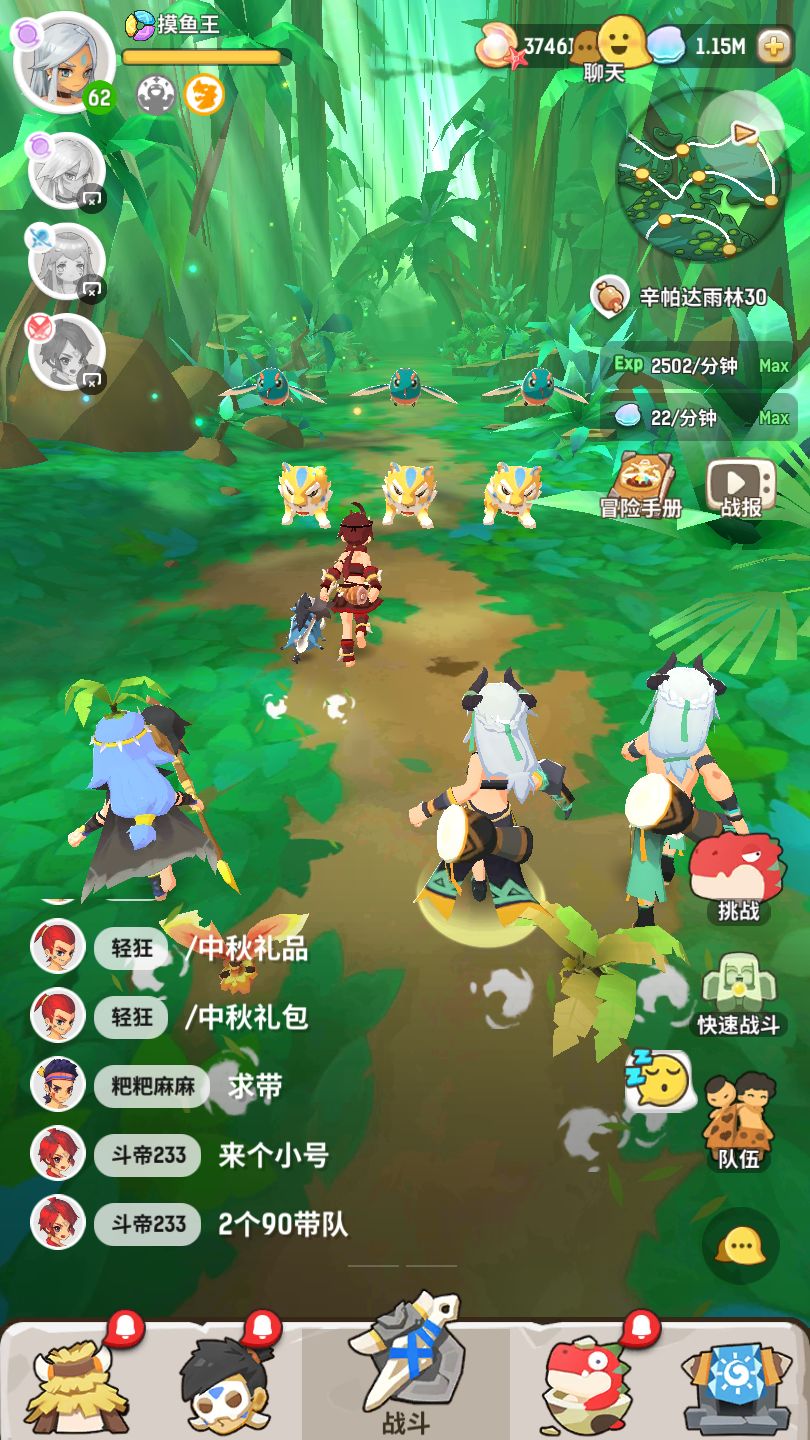Open 斗帝233's message 2个90带队
The height and width of the screenshot is (1440, 810).
[x=283, y=1224]
